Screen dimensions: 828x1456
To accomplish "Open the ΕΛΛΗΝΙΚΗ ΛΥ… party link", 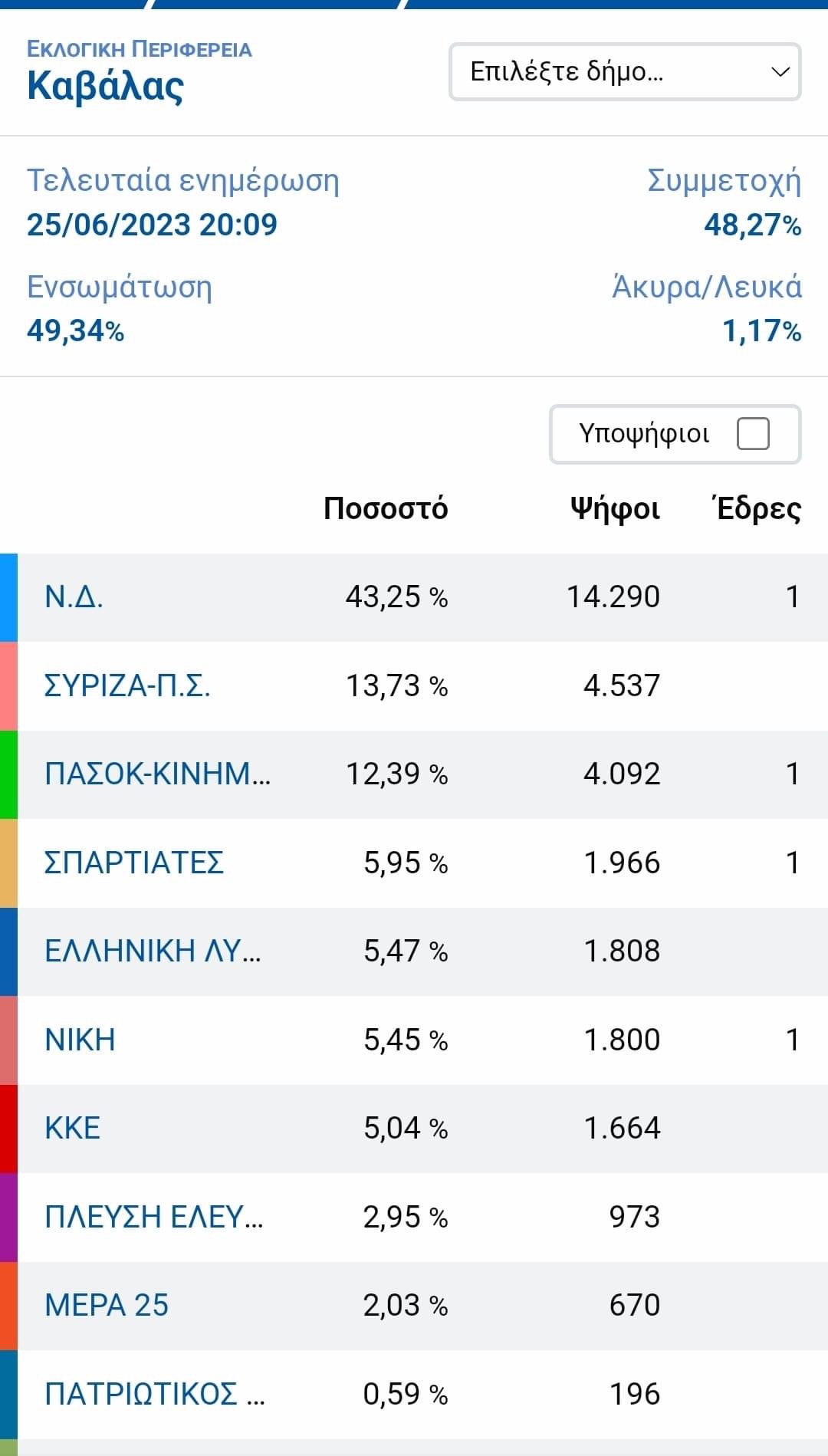I will click(x=153, y=951).
